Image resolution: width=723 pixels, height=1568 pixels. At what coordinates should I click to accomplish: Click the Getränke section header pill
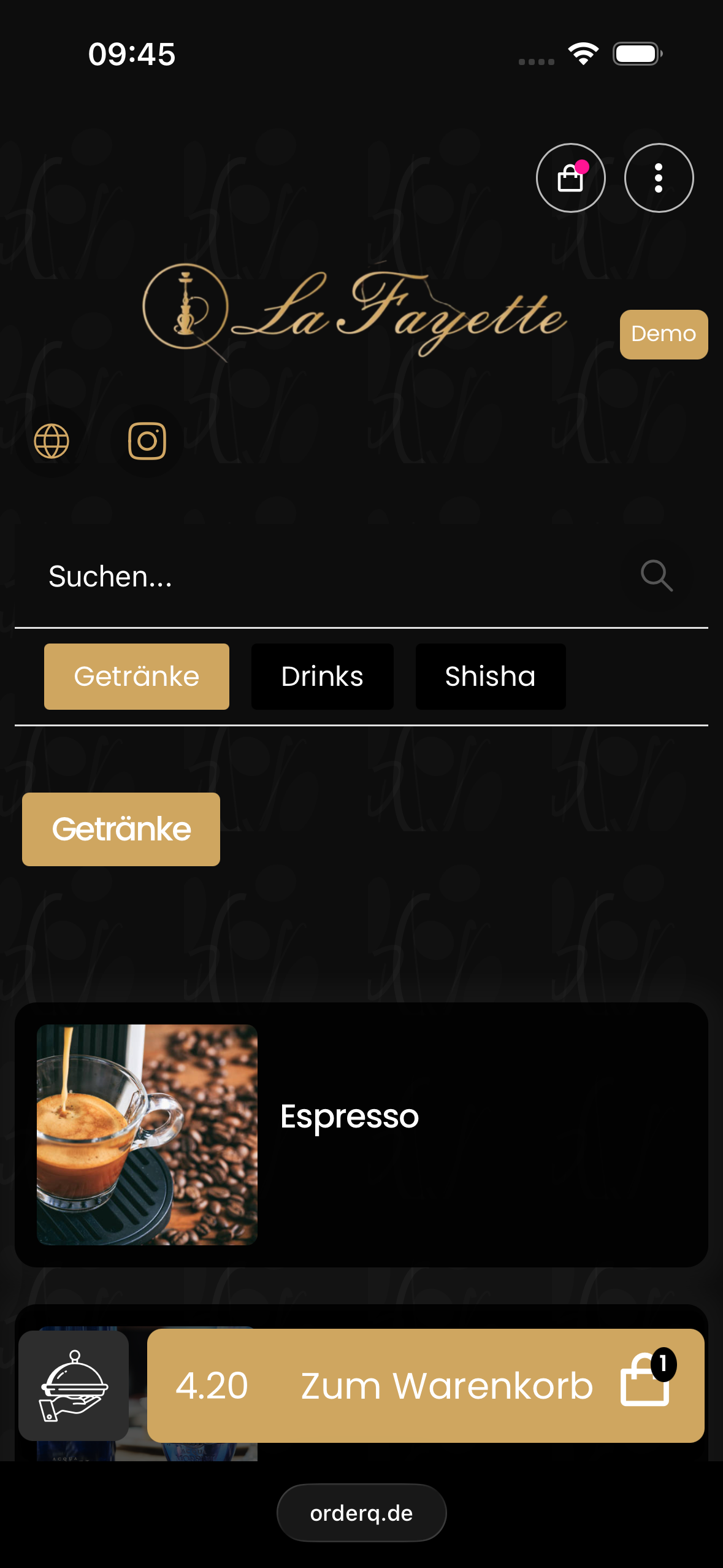(x=121, y=829)
